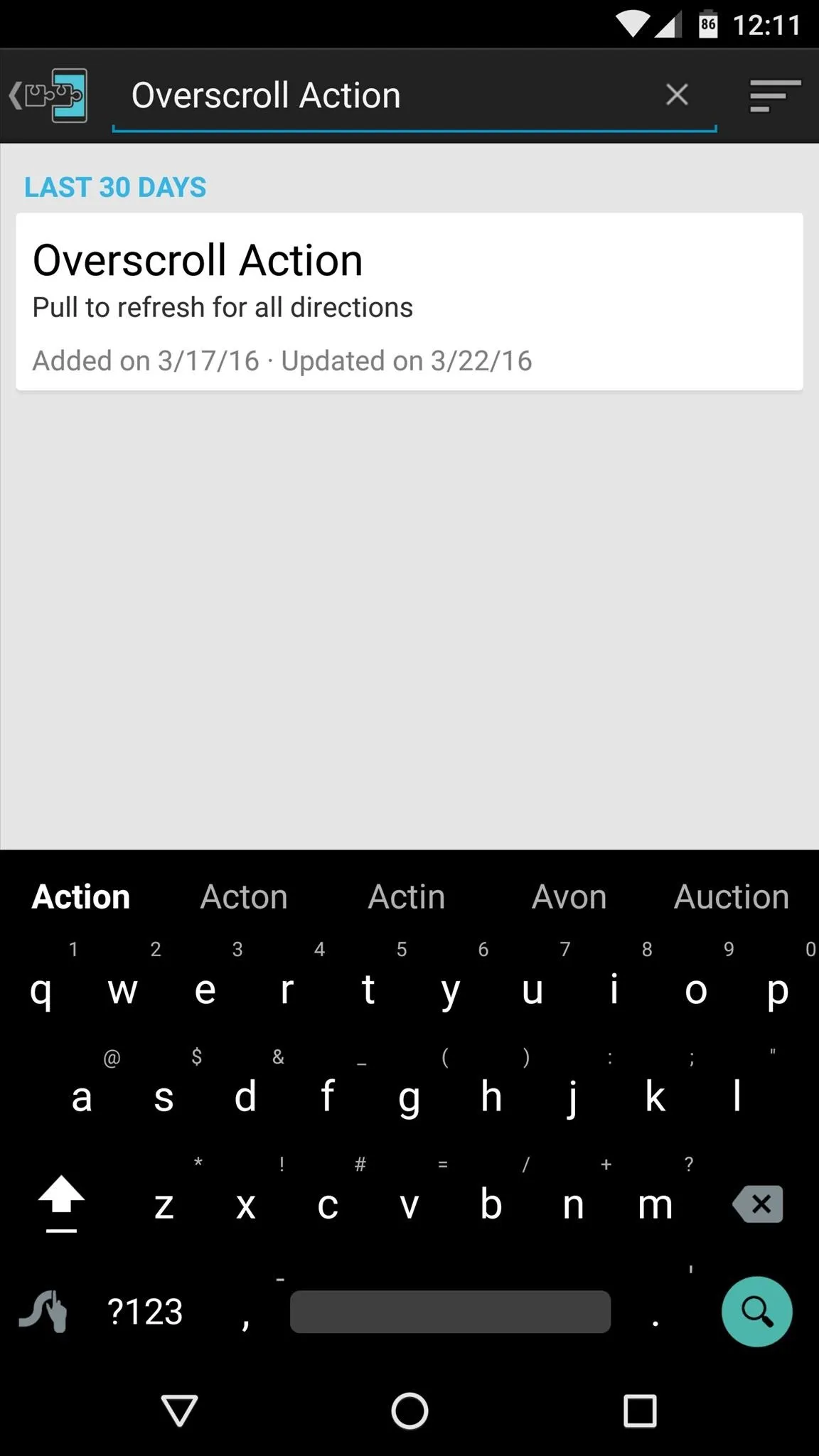Go back via the Xposed puzzle icon

[48, 95]
